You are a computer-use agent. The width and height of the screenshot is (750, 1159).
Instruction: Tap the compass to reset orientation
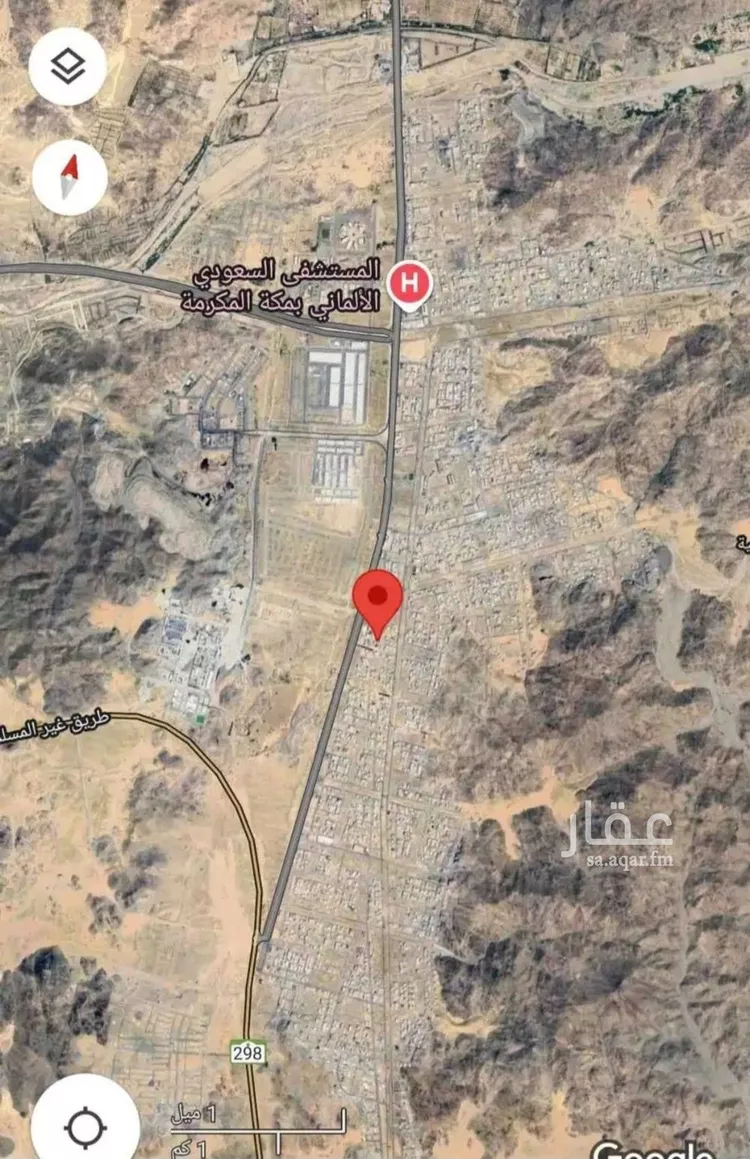point(69,177)
